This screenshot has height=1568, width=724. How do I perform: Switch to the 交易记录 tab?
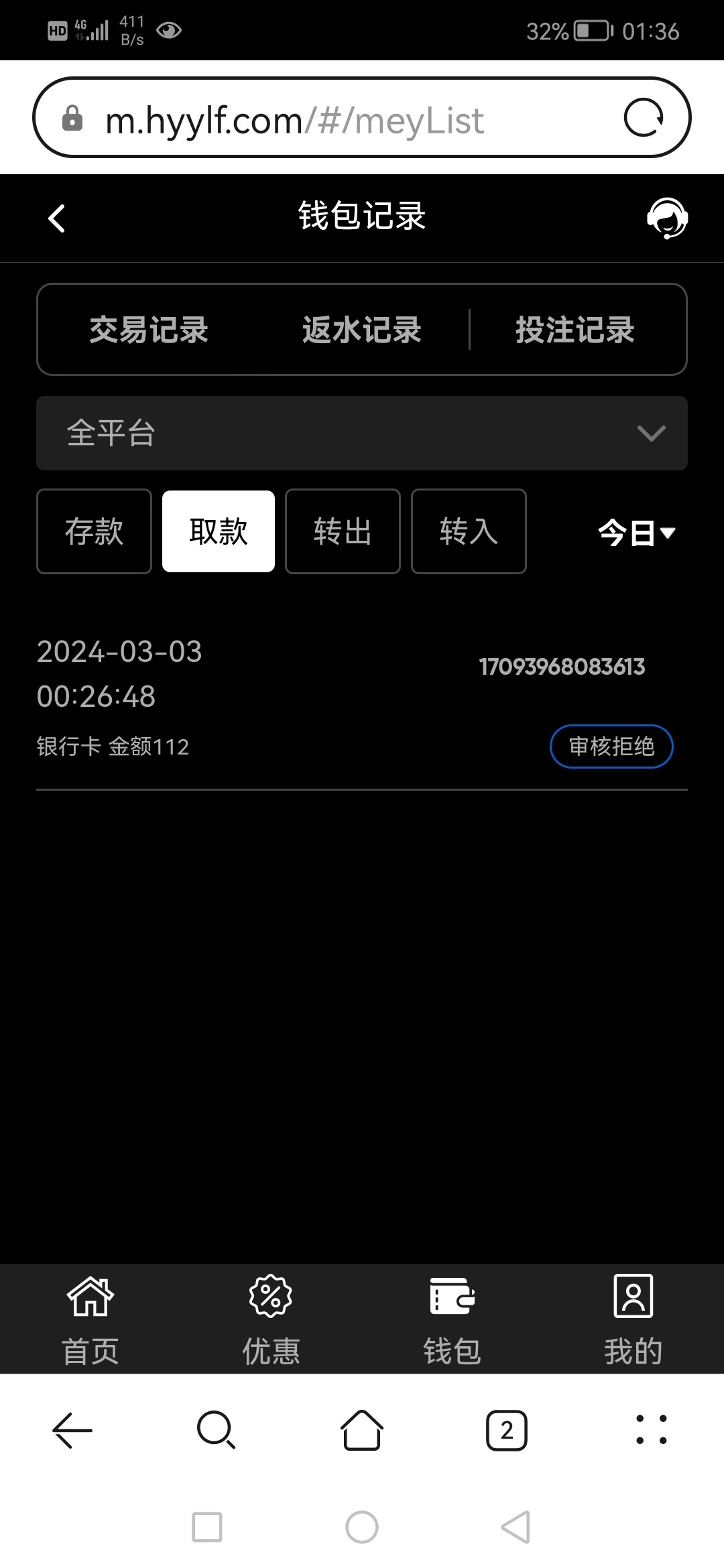pos(149,330)
